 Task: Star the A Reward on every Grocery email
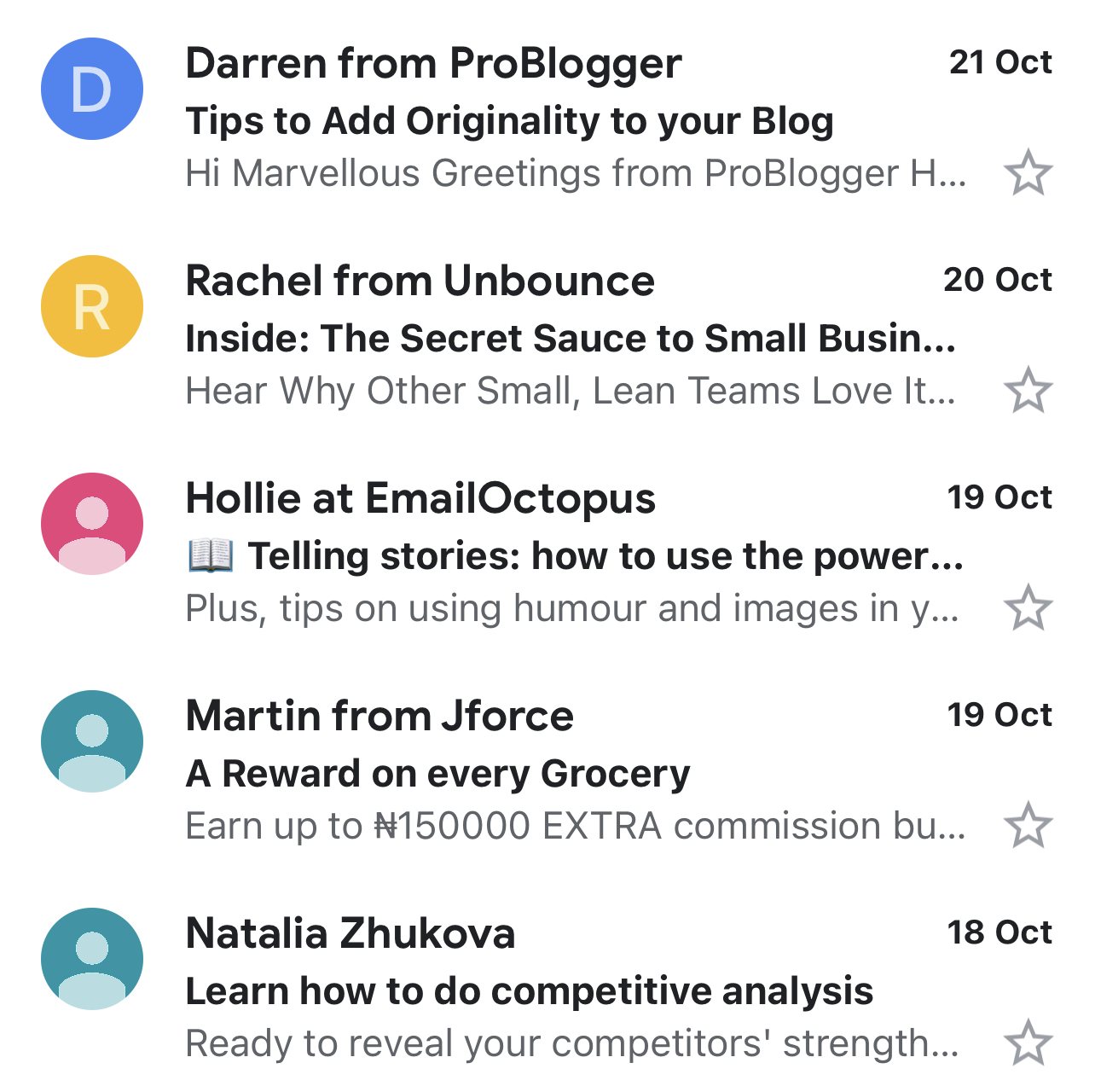click(1028, 826)
